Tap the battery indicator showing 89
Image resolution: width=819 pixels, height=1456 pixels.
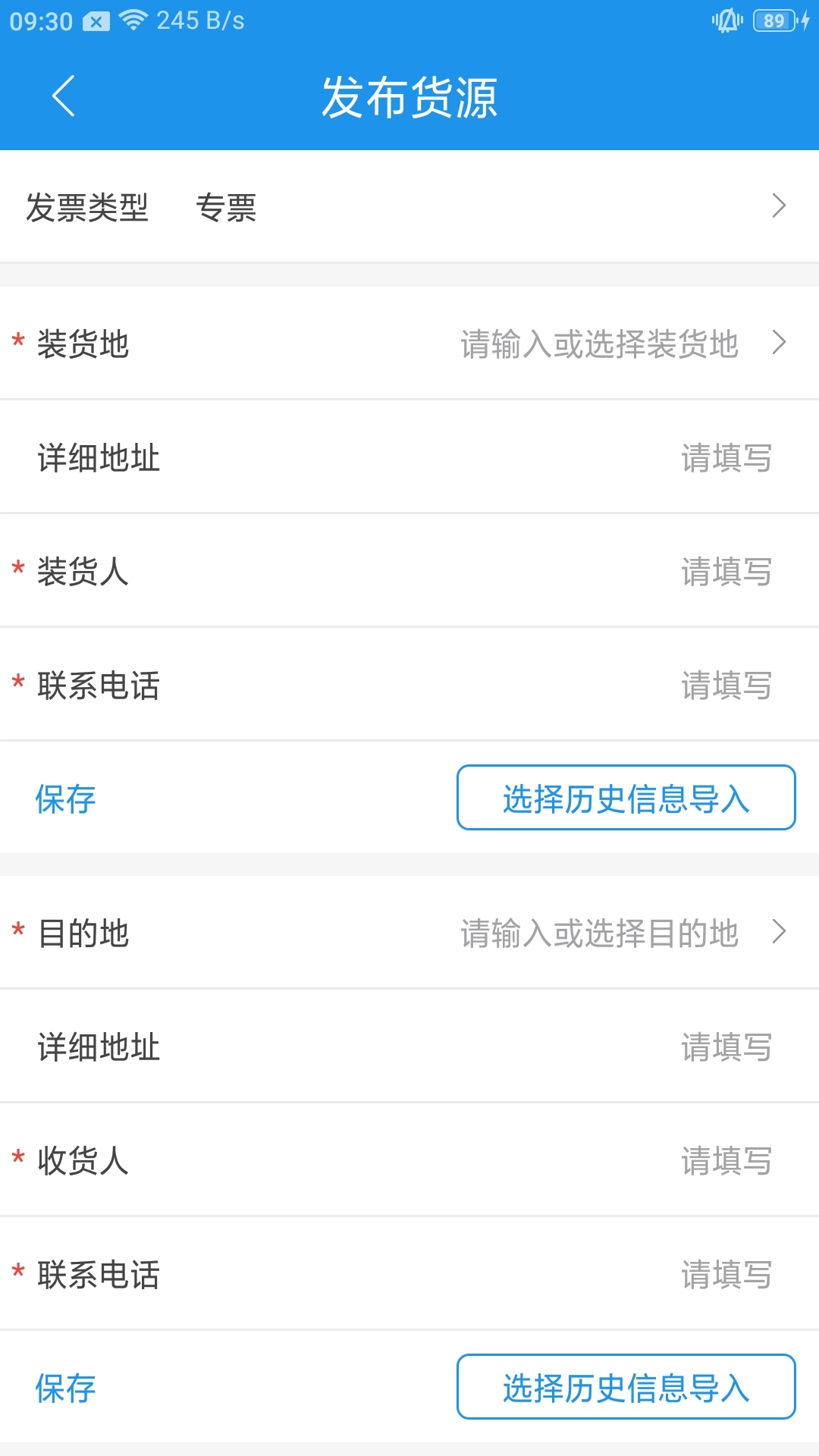[775, 20]
